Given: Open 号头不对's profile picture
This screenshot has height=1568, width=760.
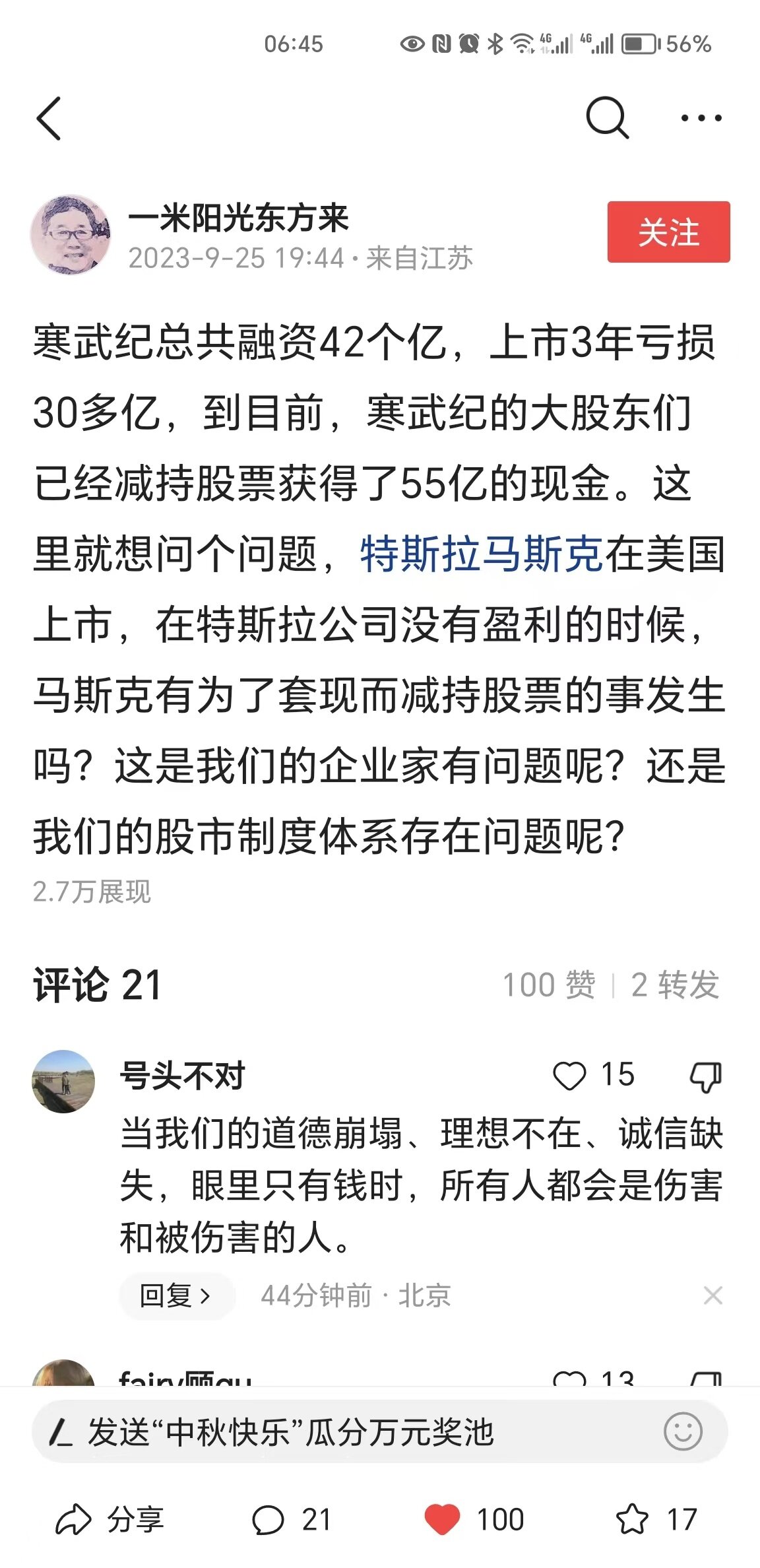Looking at the screenshot, I should pyautogui.click(x=63, y=1081).
